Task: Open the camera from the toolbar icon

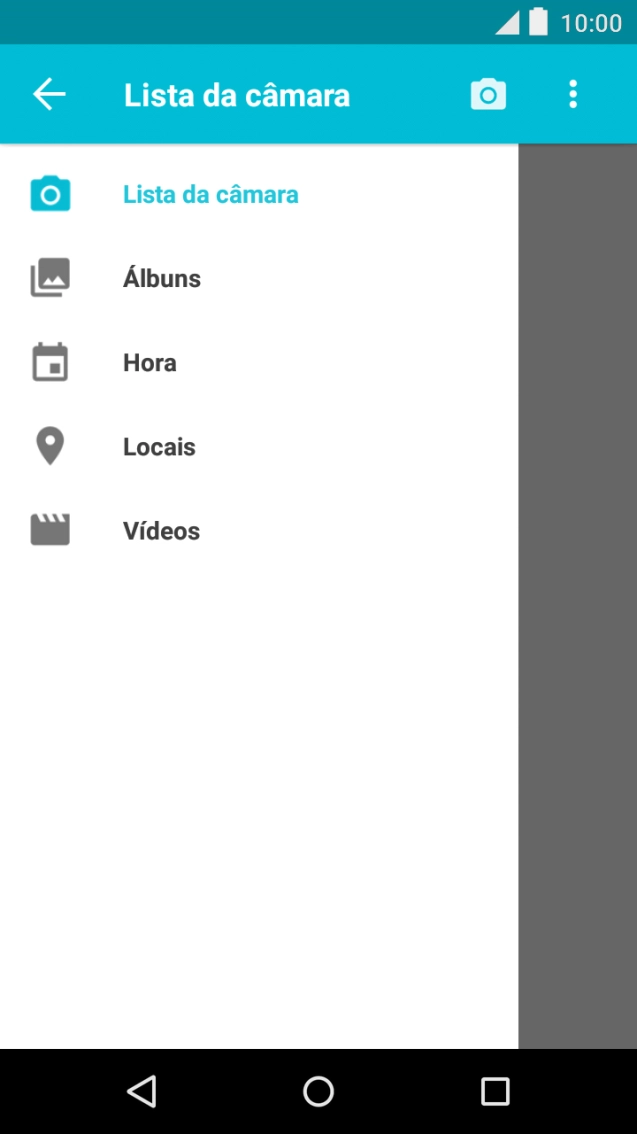Action: tap(488, 95)
